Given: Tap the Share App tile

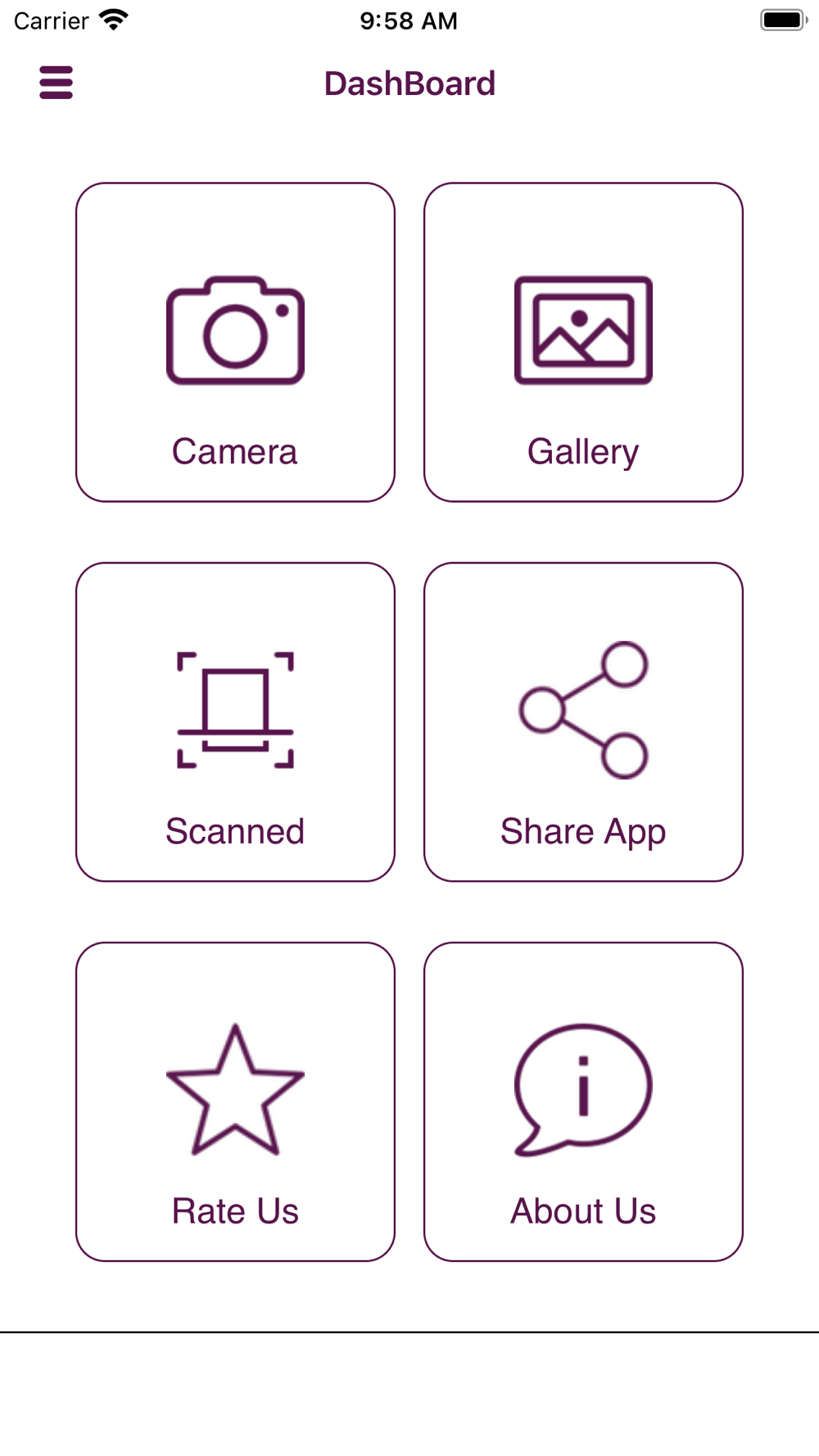Looking at the screenshot, I should coord(583,721).
